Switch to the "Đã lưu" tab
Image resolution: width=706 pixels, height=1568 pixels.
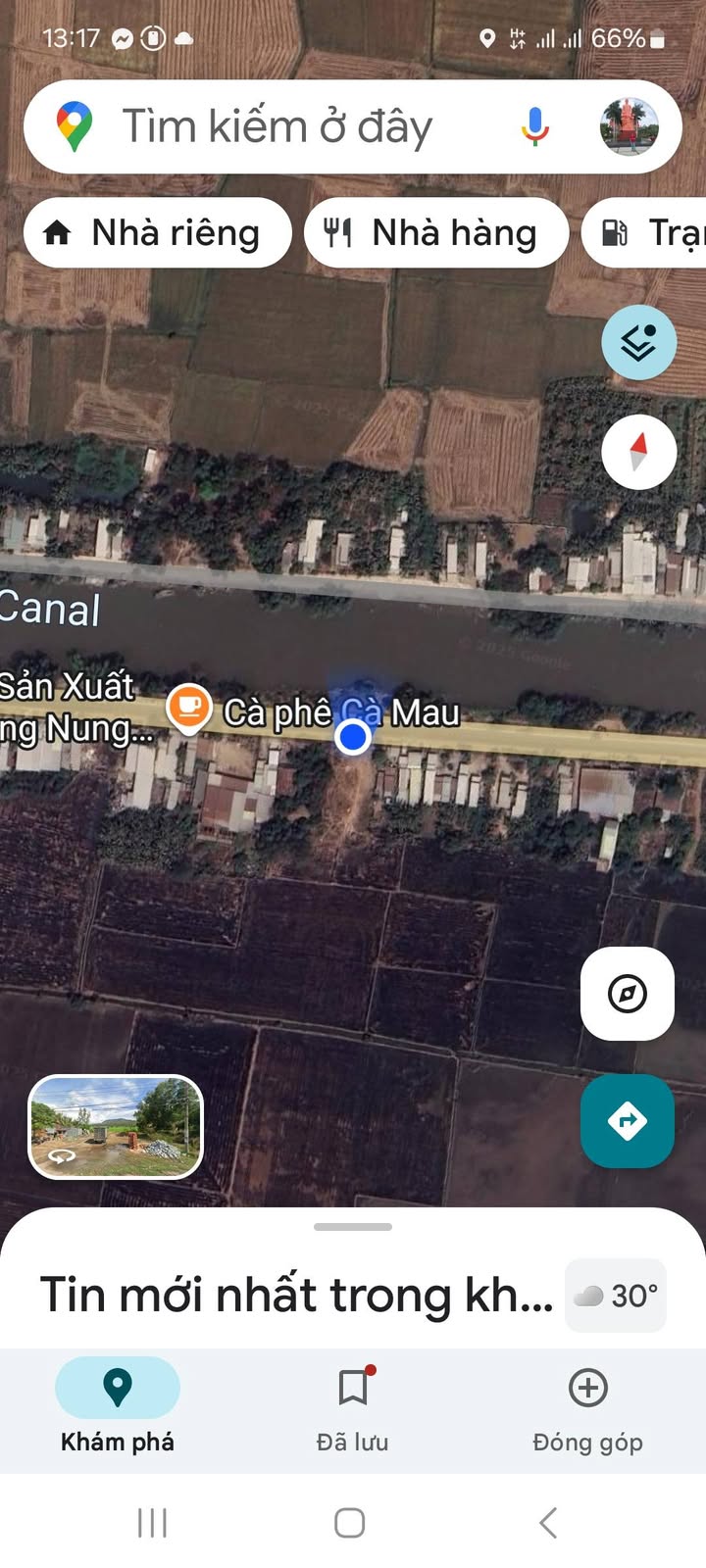(352, 1407)
